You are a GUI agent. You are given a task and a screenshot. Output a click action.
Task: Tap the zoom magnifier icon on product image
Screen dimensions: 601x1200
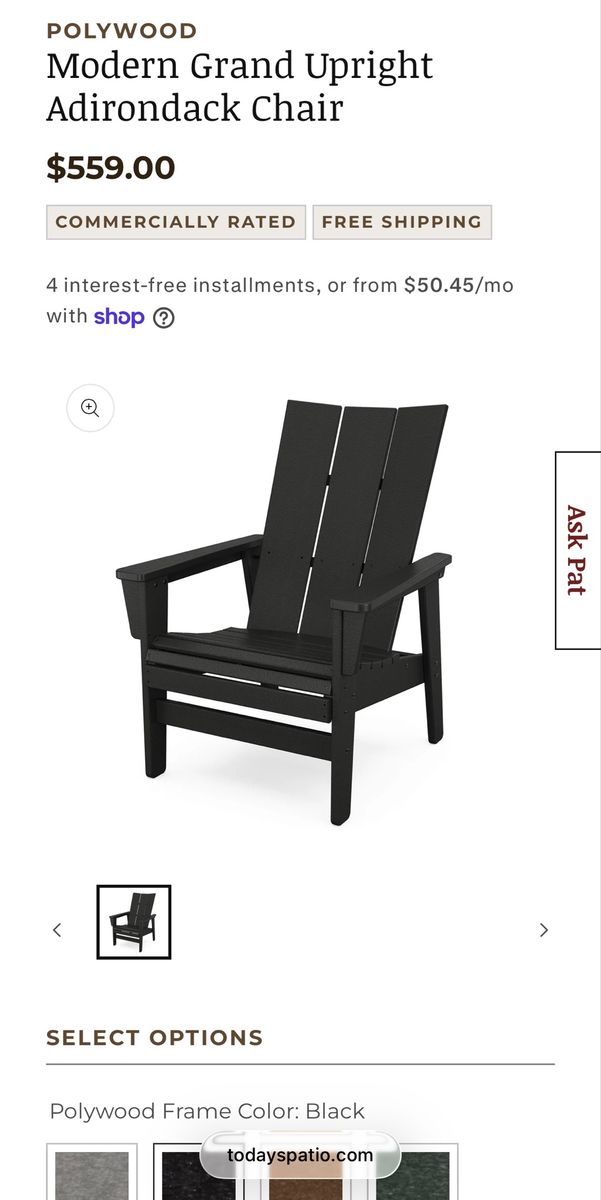click(x=90, y=408)
